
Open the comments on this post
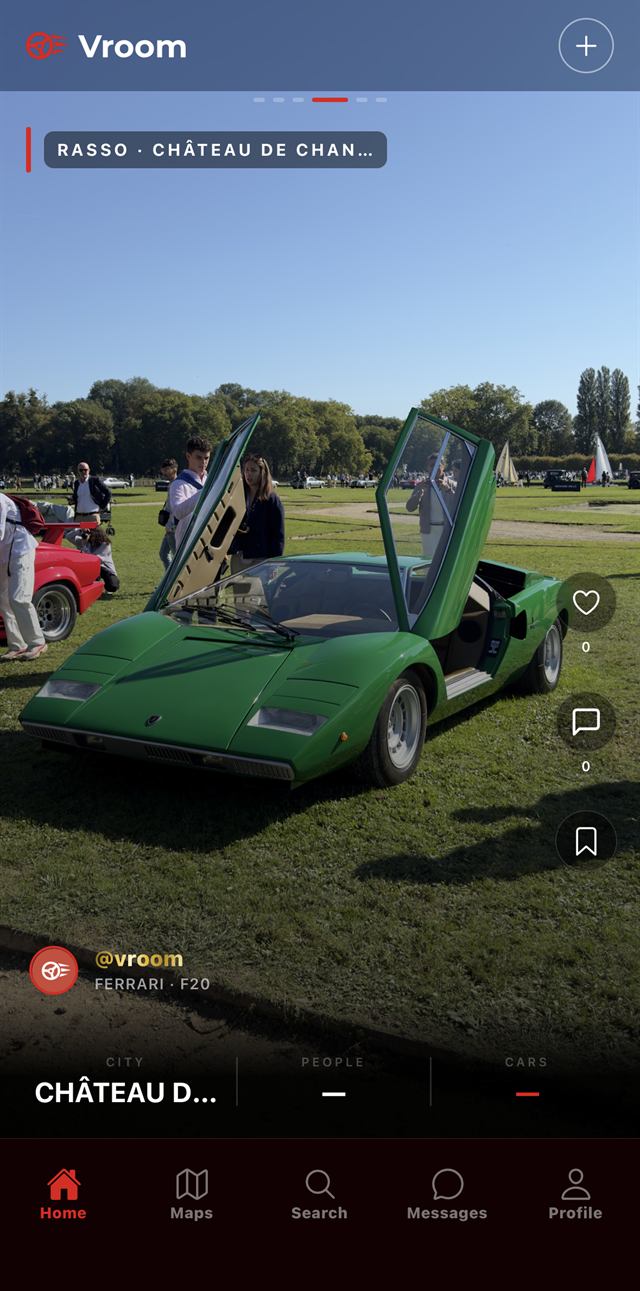(586, 722)
